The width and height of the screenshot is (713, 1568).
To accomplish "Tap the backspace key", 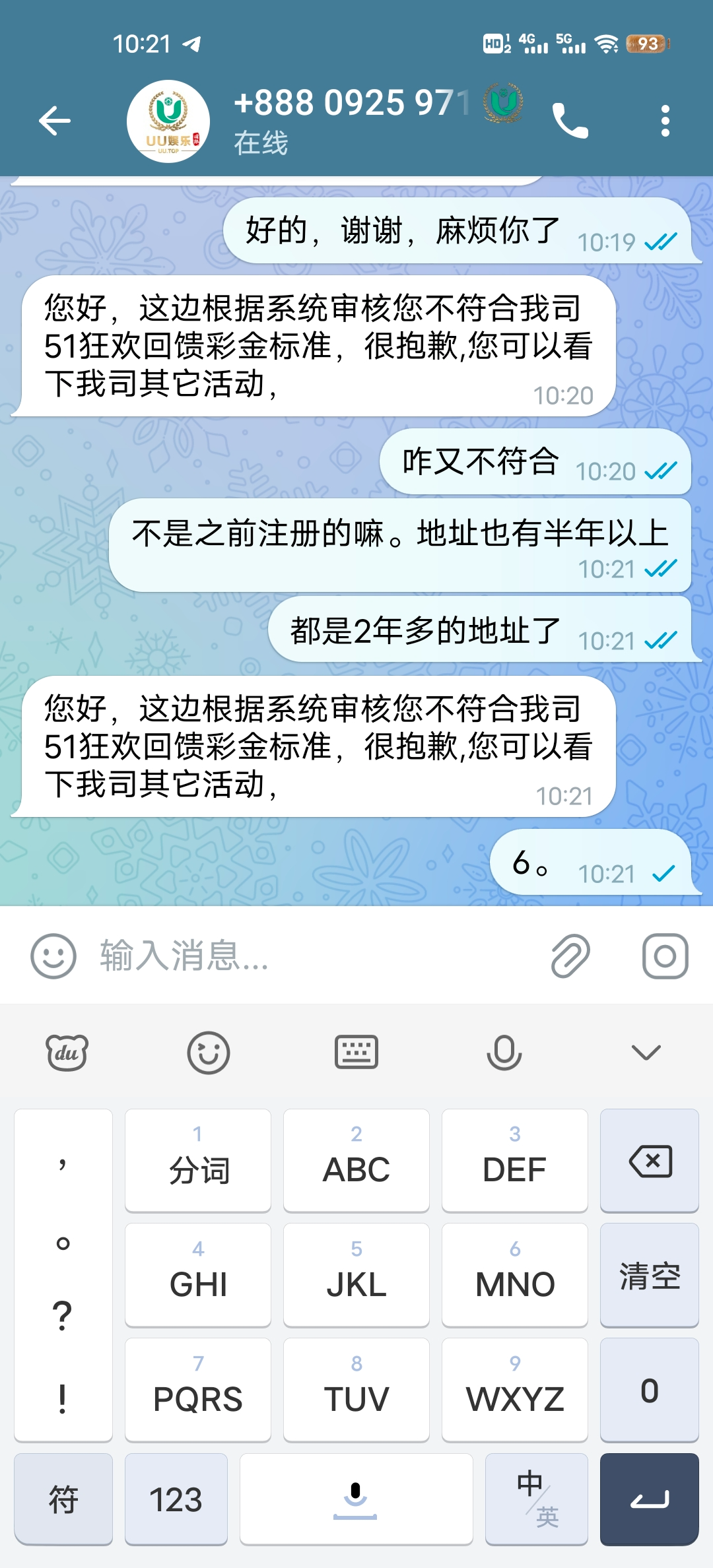I will coord(650,1161).
